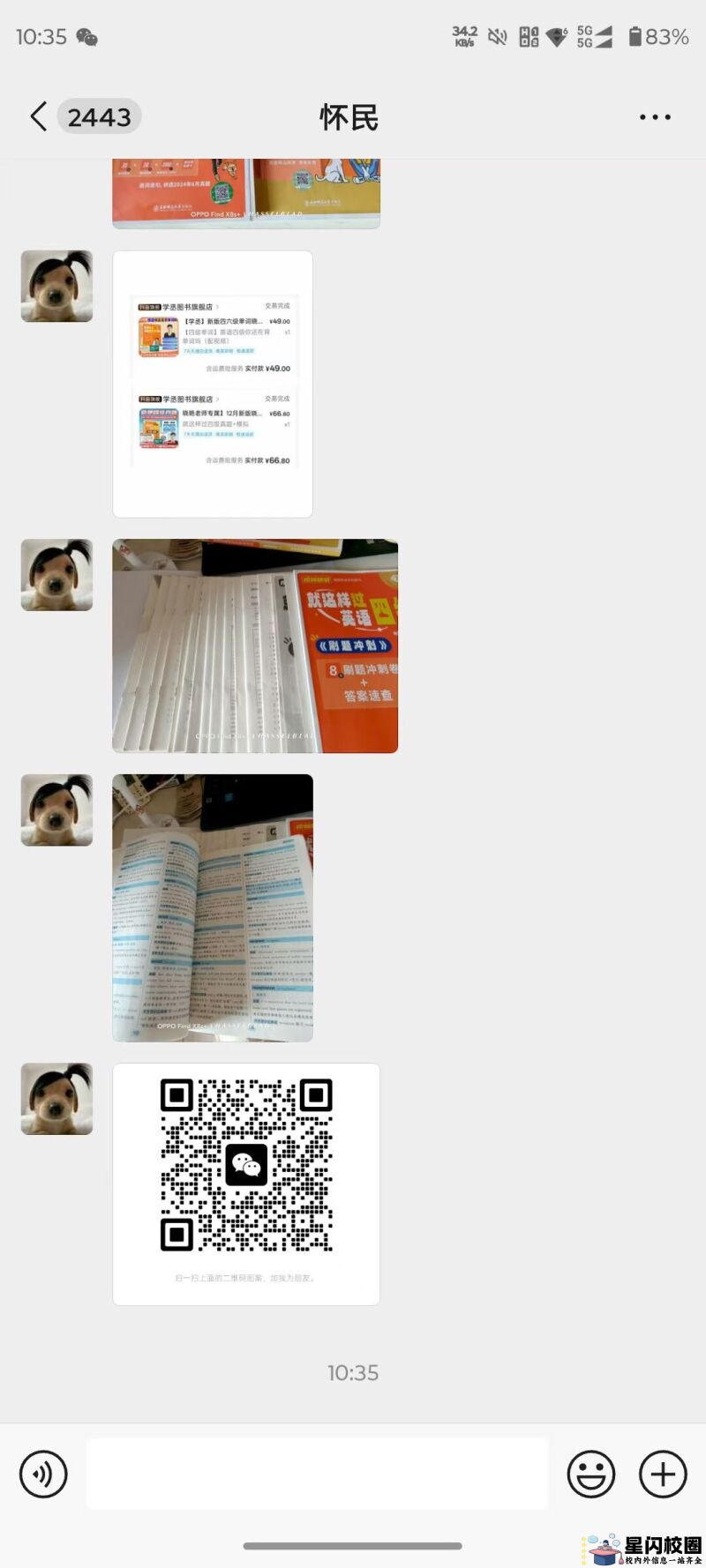Open the emoji sticker panel
The width and height of the screenshot is (706, 1568).
click(x=590, y=1474)
